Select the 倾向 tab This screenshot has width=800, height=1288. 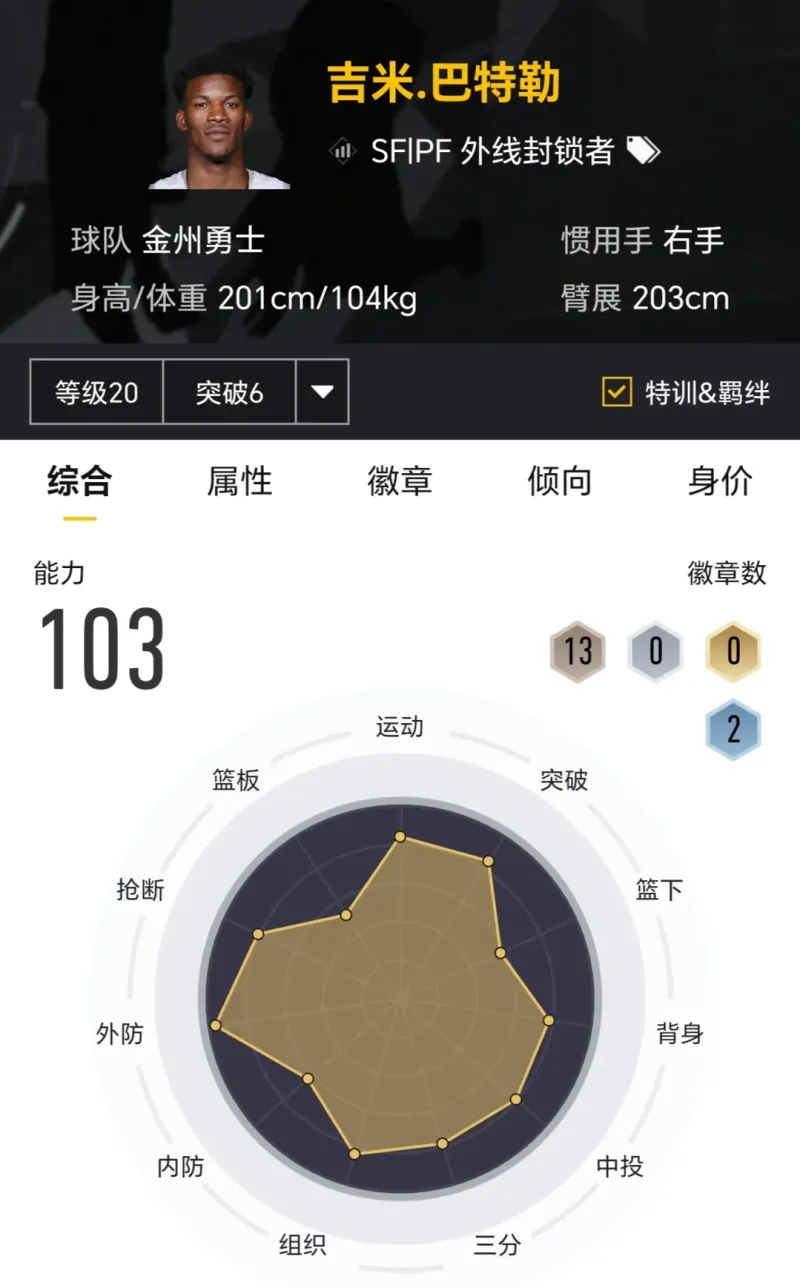point(559,481)
